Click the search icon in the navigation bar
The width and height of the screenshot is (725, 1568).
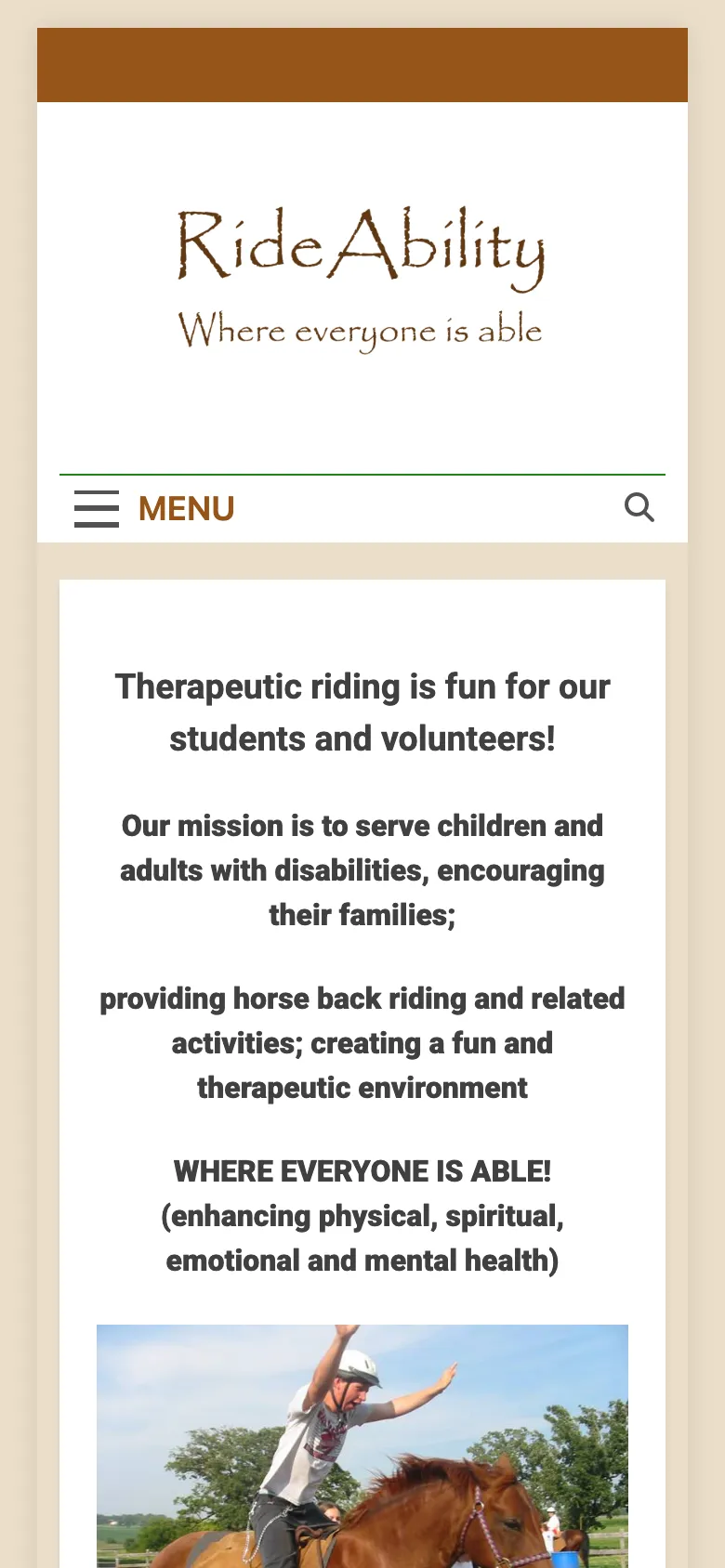coord(639,507)
